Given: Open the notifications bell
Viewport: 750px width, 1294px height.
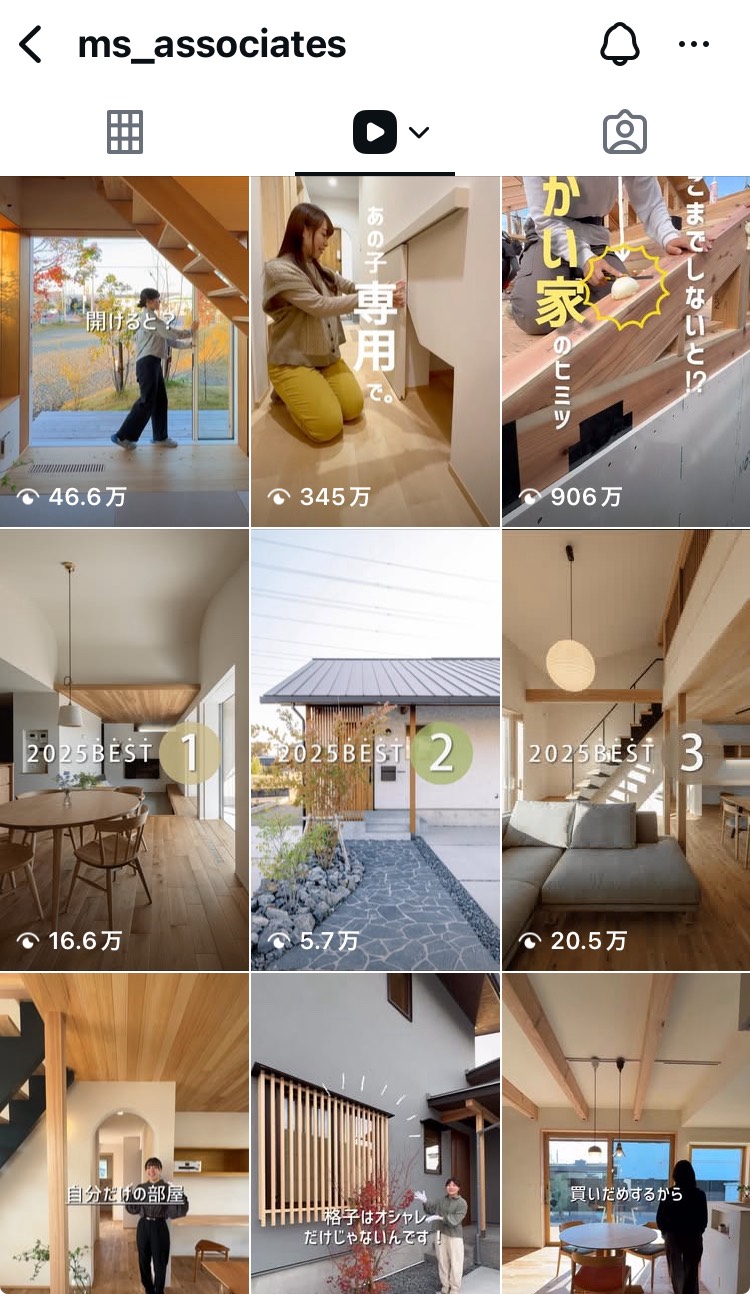Looking at the screenshot, I should pyautogui.click(x=620, y=44).
